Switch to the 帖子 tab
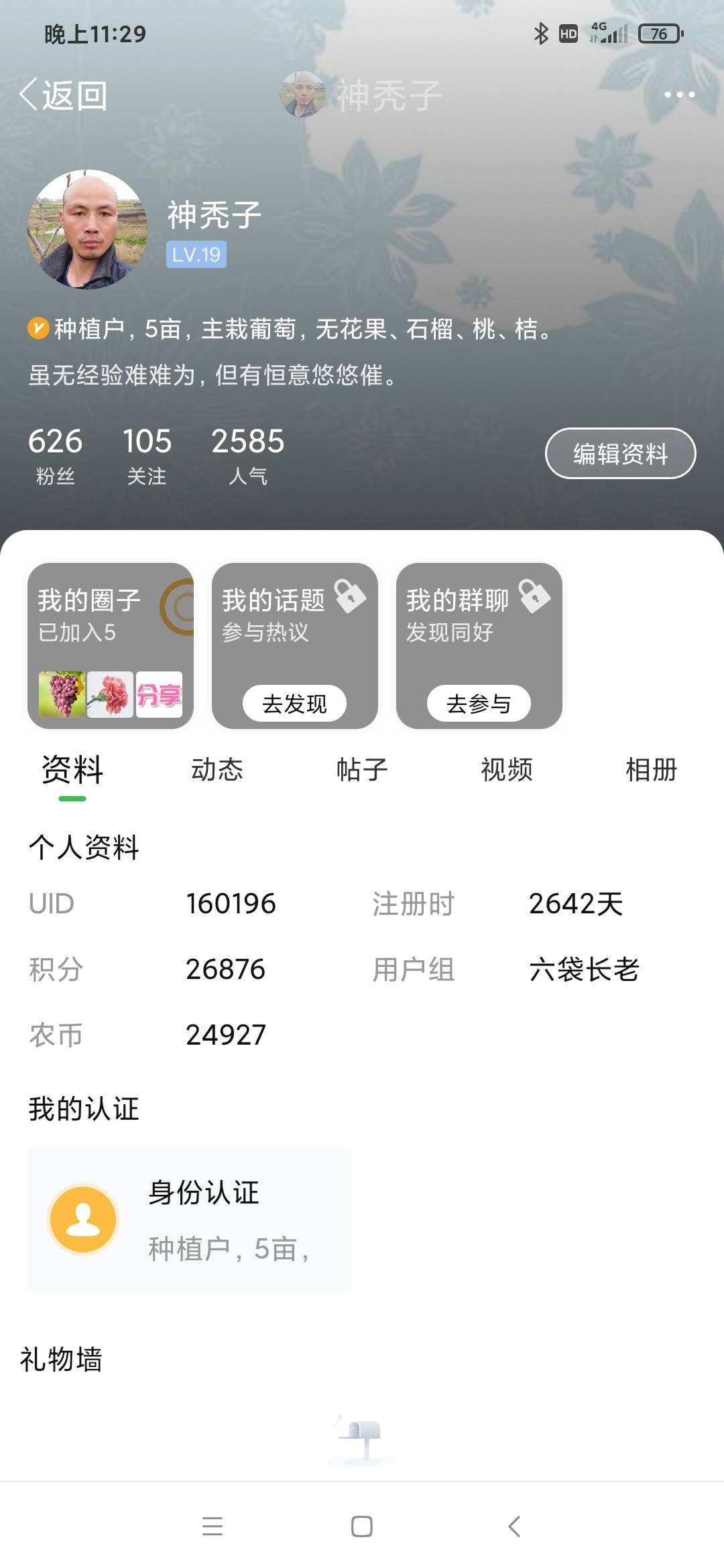724x1568 pixels. (x=362, y=770)
